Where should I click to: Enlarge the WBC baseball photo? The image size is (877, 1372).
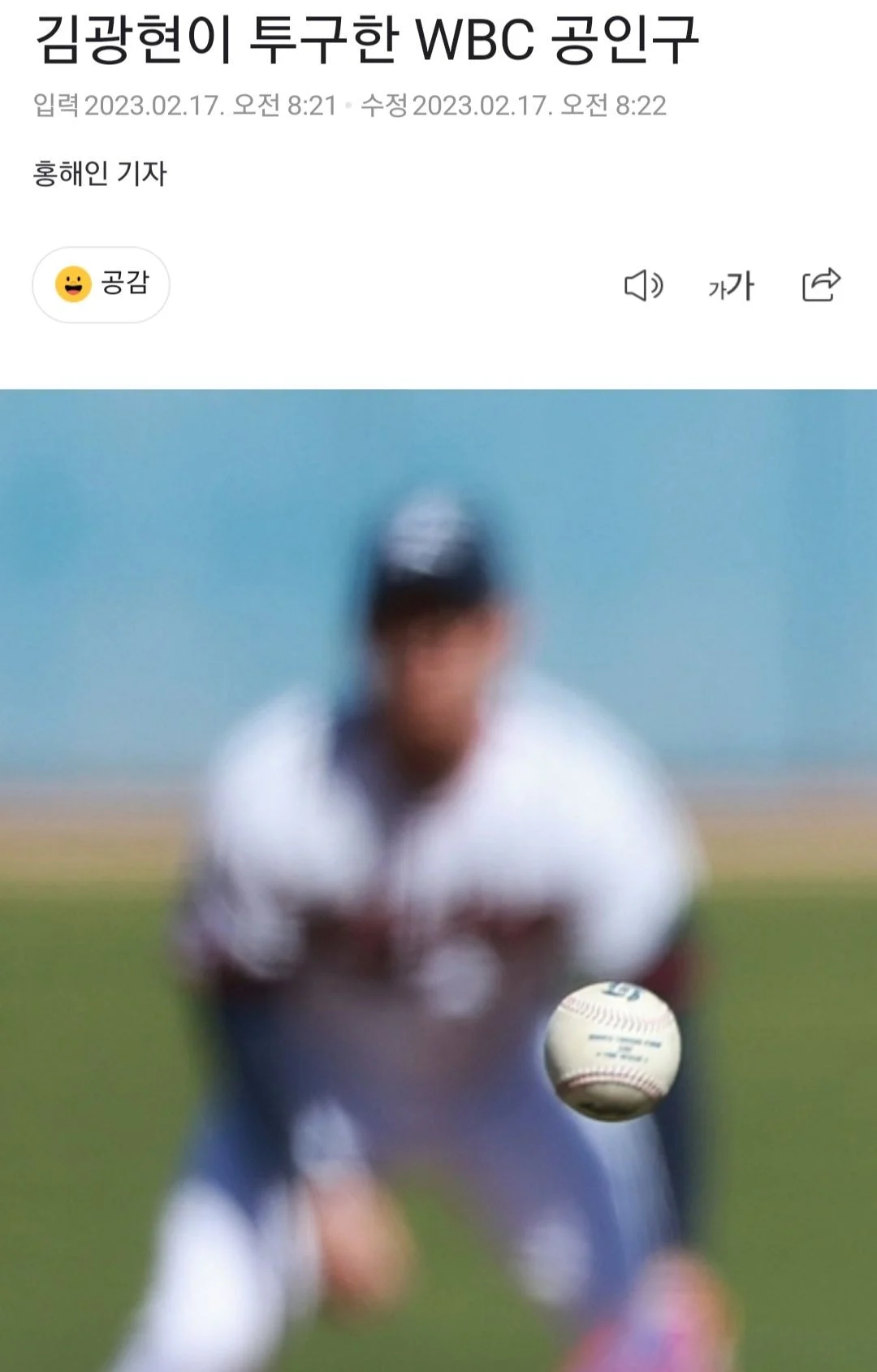click(x=438, y=877)
